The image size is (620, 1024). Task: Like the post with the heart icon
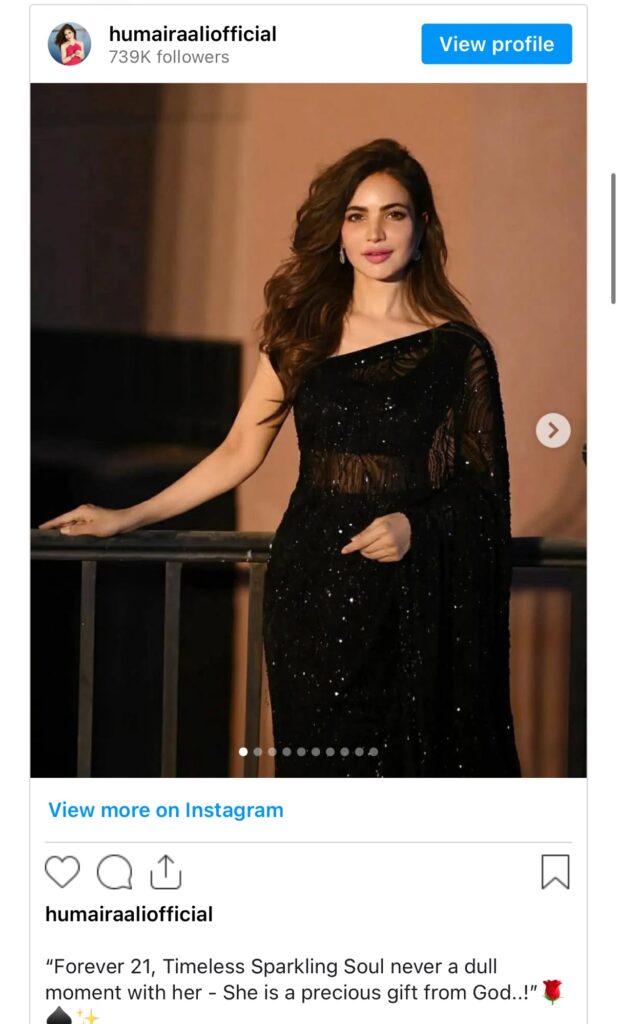[62, 872]
